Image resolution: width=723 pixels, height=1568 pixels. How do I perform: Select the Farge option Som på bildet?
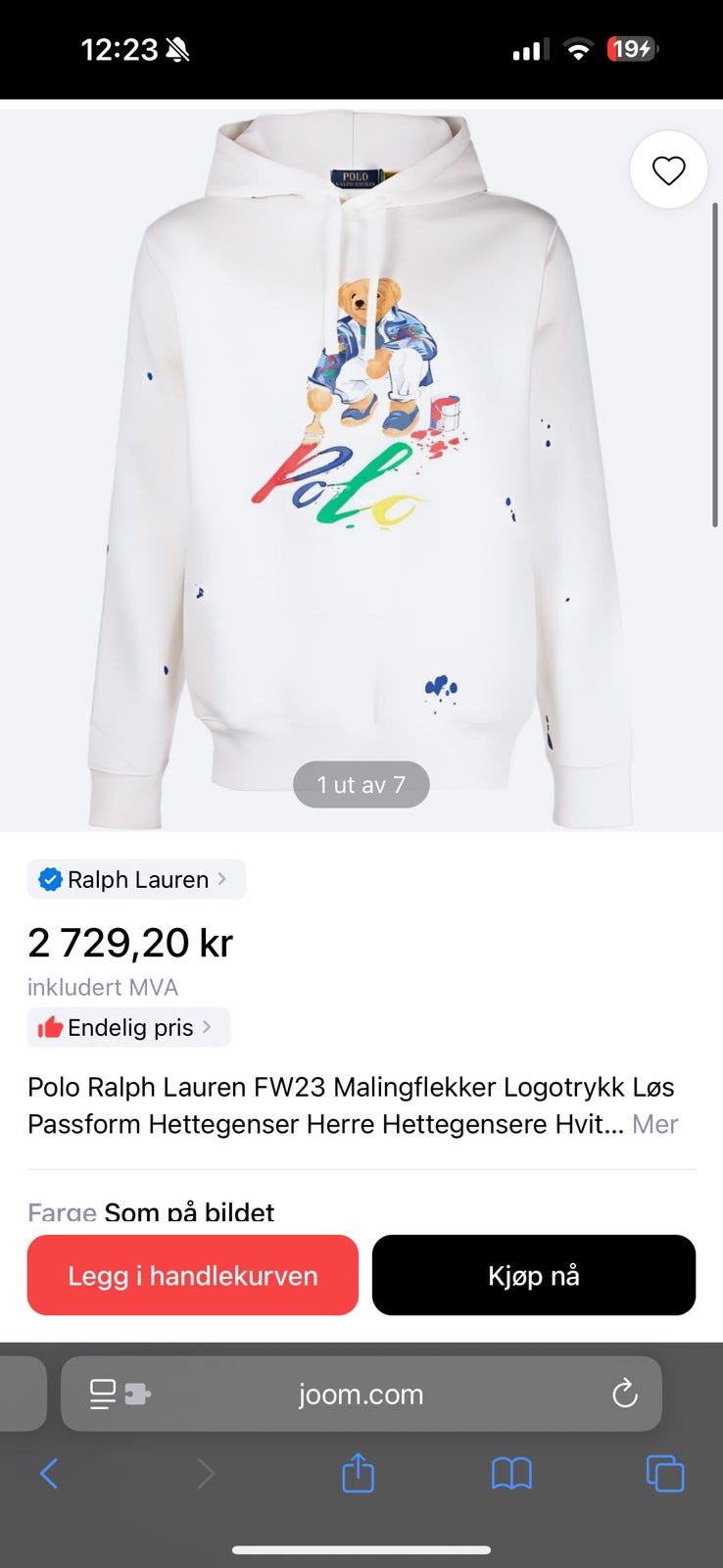[189, 1212]
